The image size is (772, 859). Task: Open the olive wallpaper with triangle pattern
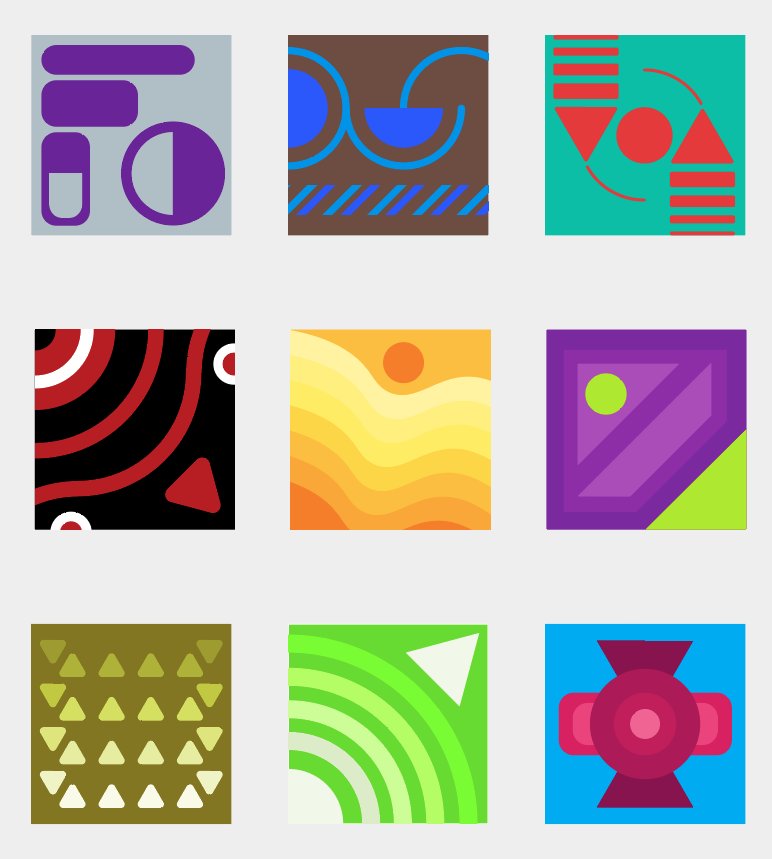(131, 724)
